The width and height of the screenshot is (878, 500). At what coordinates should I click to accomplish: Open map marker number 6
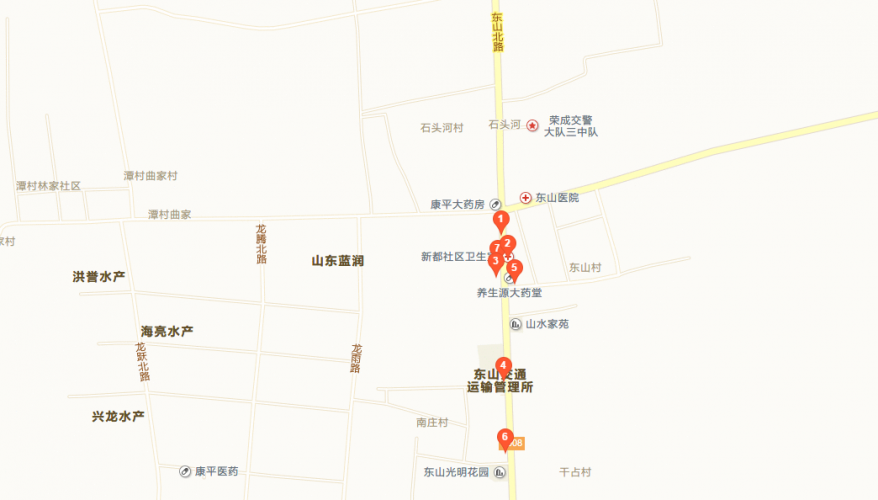(x=505, y=437)
